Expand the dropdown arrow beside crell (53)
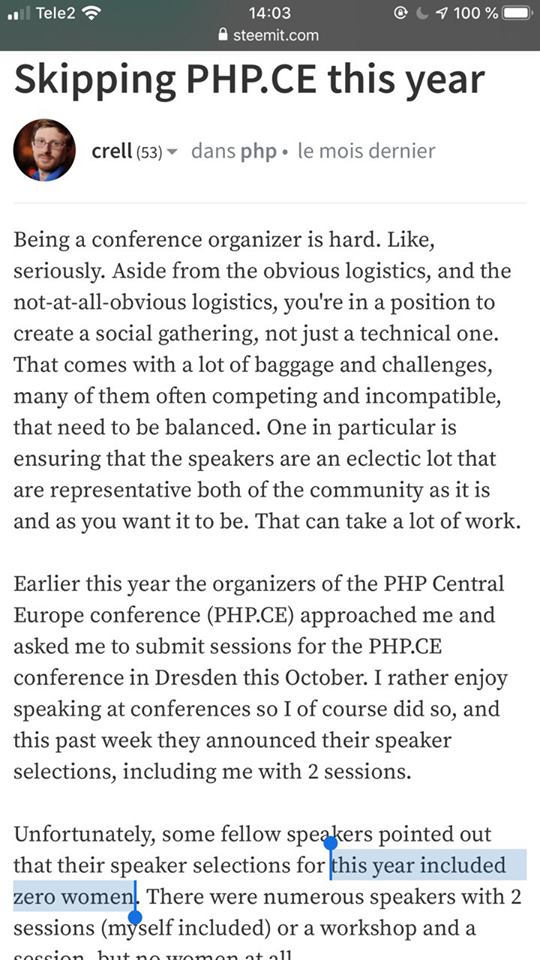 [172, 151]
